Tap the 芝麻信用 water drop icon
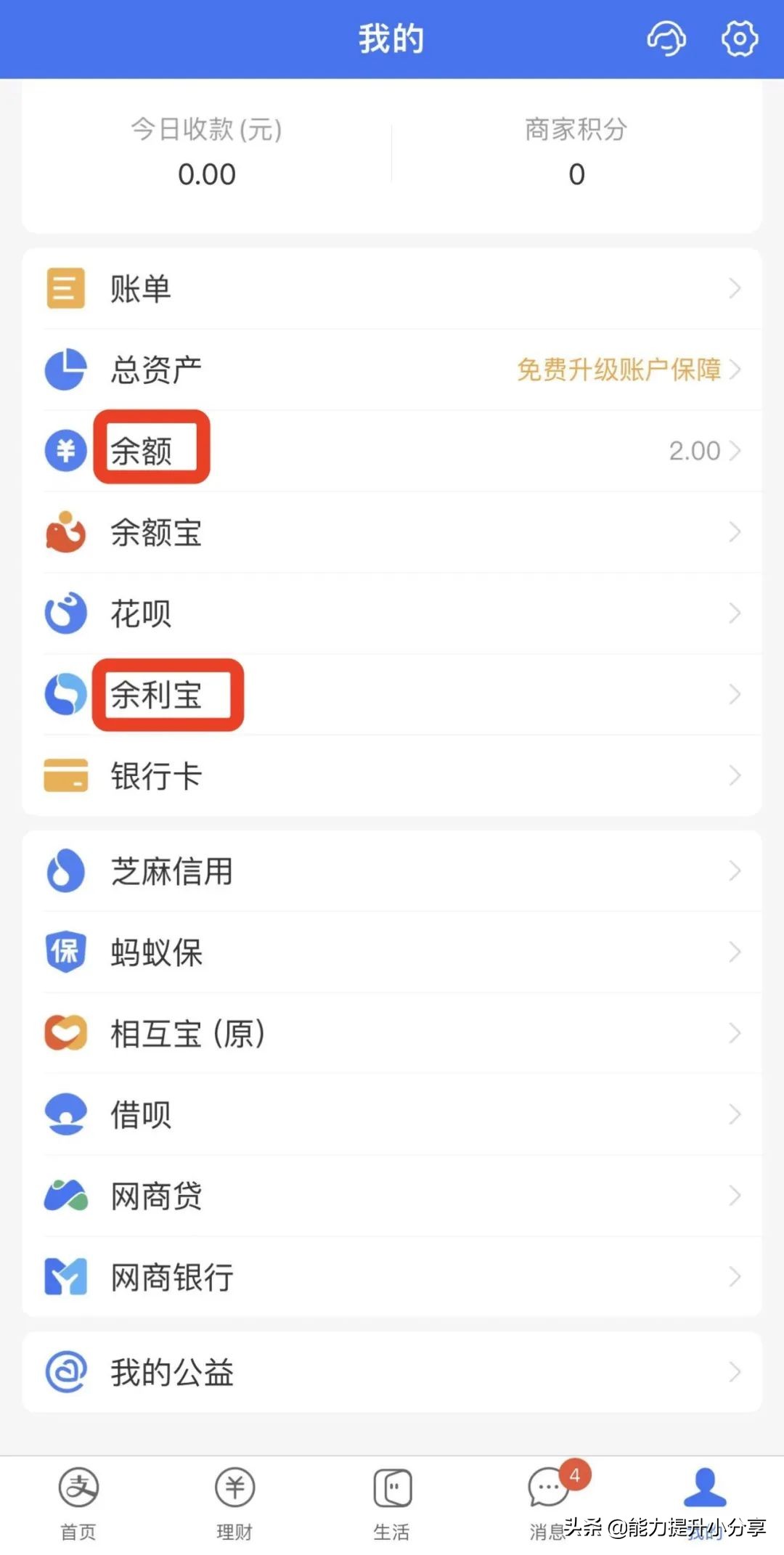Screen dimensions: 784x1555 tap(65, 872)
